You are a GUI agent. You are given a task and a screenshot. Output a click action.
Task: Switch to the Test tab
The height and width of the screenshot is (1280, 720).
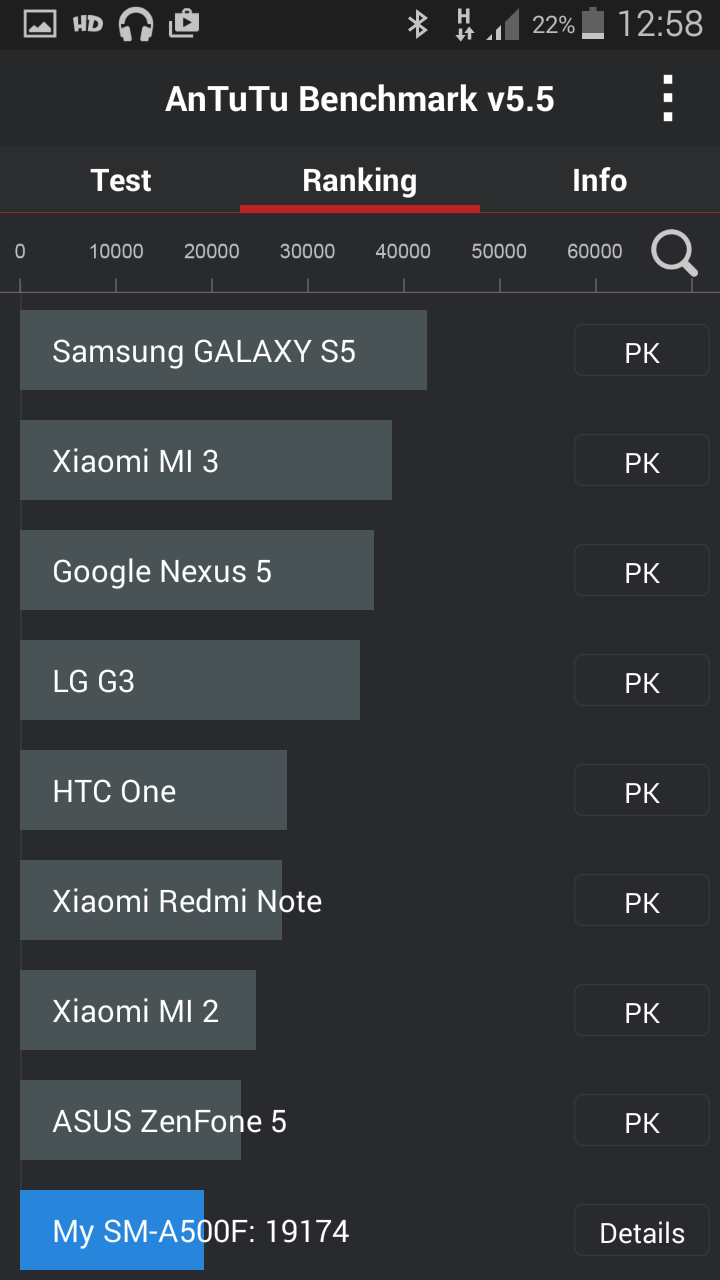coord(121,181)
